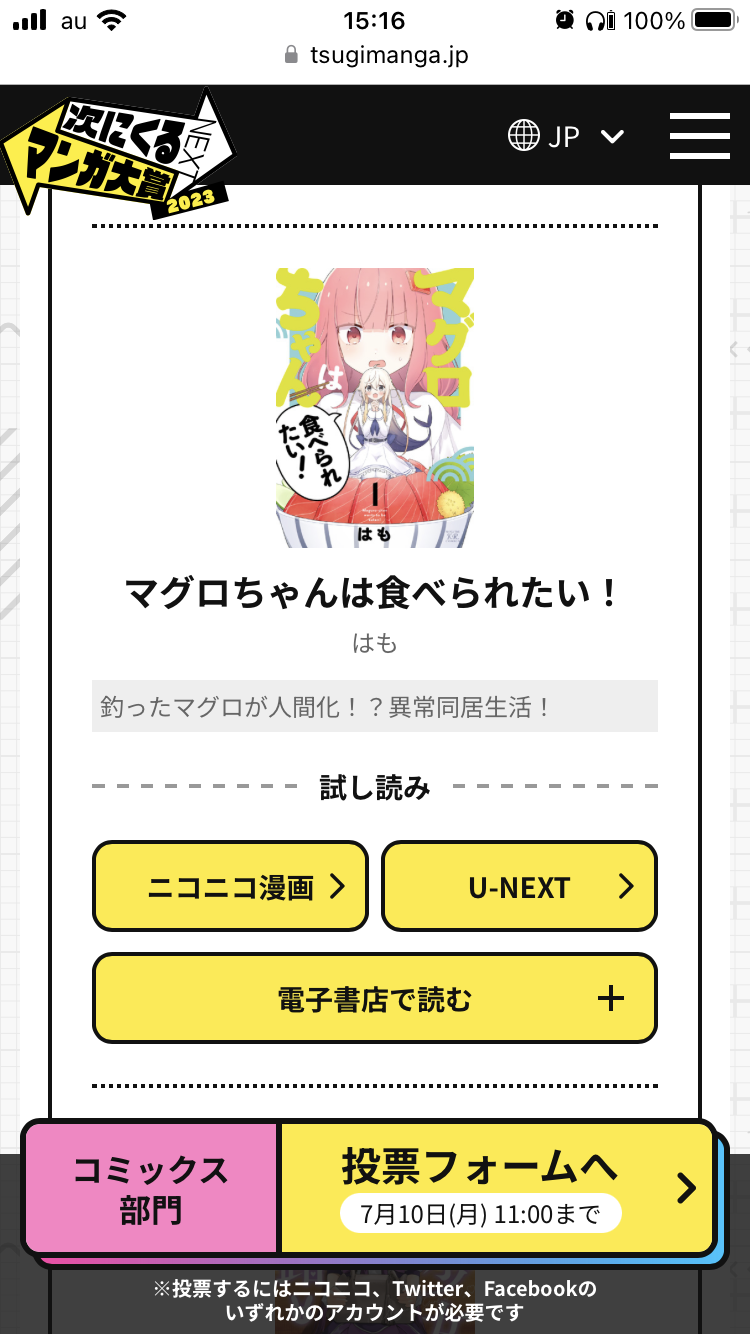The height and width of the screenshot is (1334, 750).
Task: Tap the tsugimanga.jp address bar
Action: [376, 54]
